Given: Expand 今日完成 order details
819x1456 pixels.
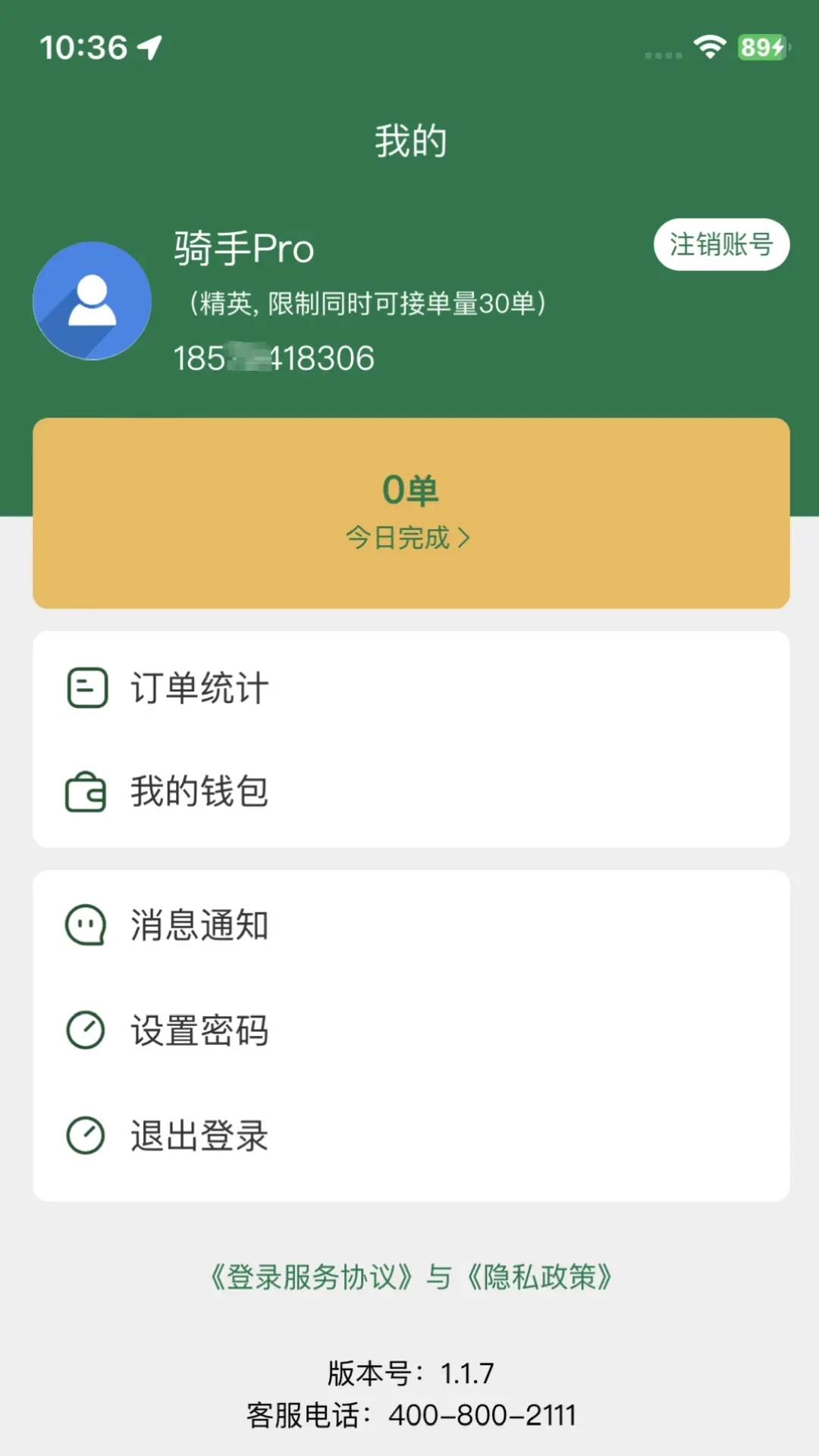Looking at the screenshot, I should tap(409, 538).
